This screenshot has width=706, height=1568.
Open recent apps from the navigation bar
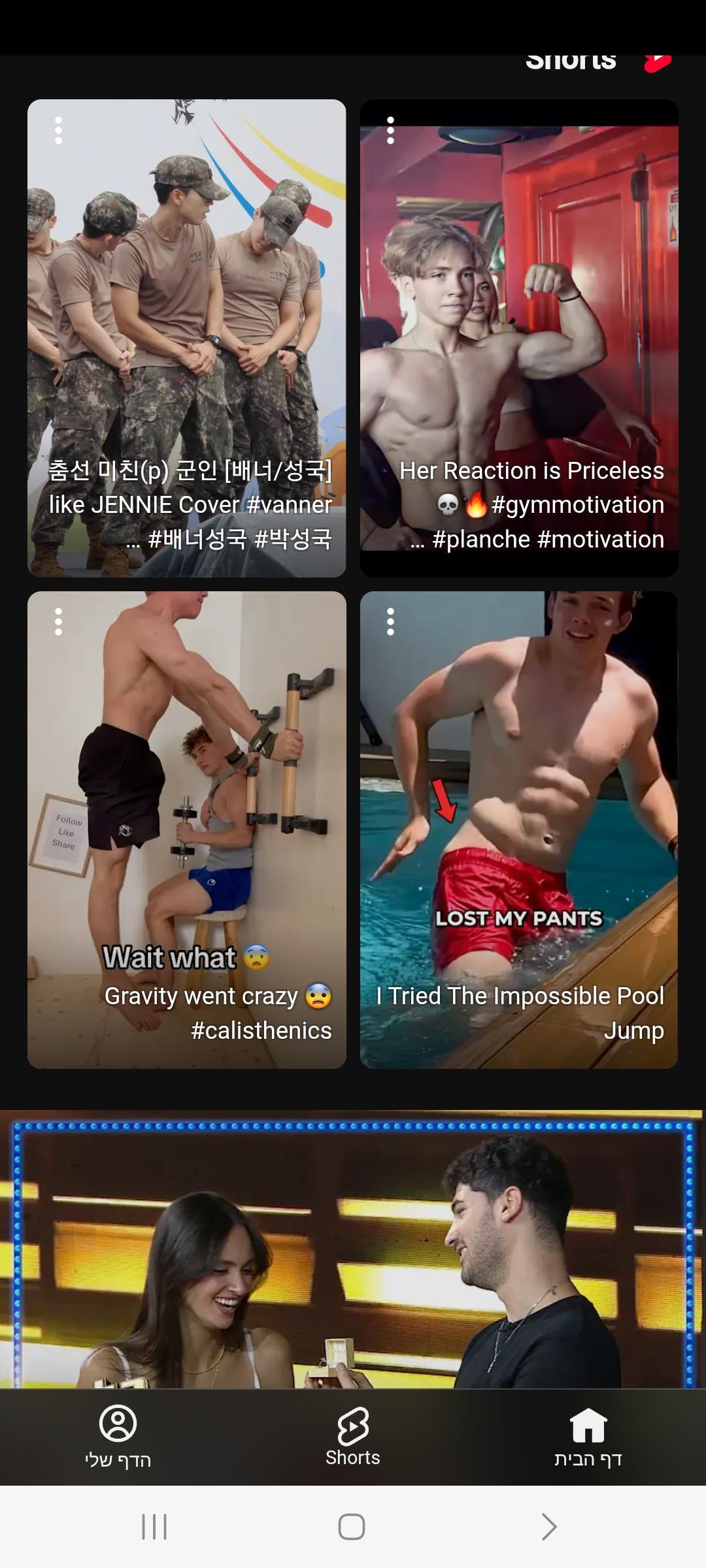point(155,1527)
